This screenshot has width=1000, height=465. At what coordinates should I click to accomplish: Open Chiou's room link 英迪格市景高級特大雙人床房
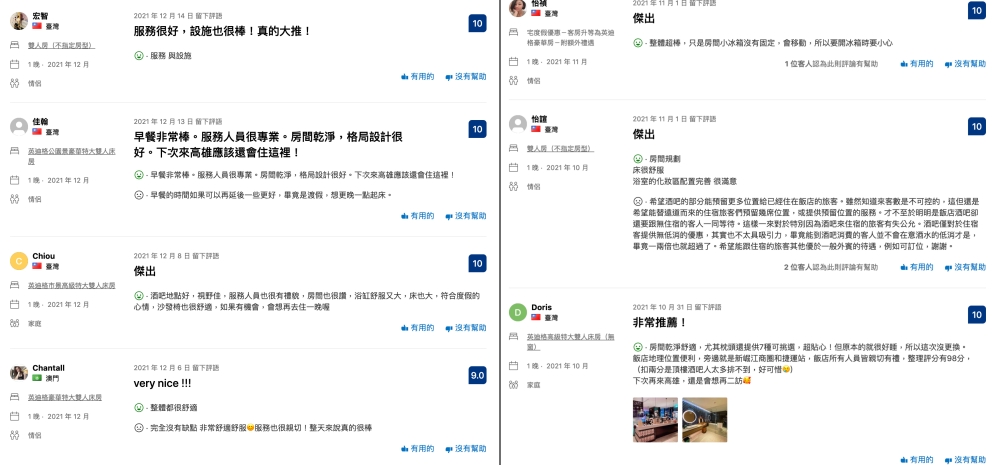point(72,285)
